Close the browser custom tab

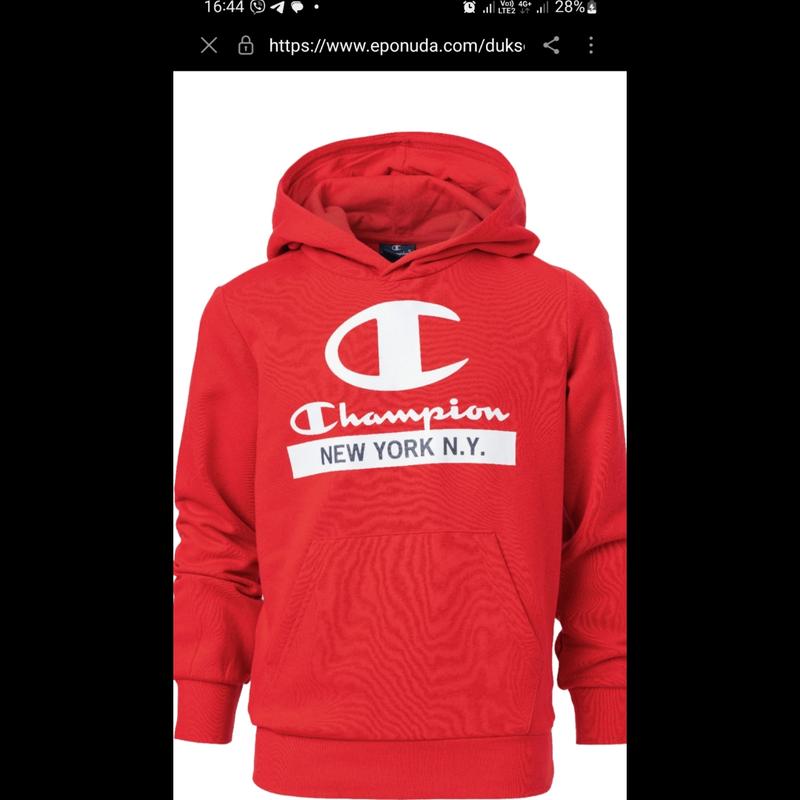click(209, 45)
